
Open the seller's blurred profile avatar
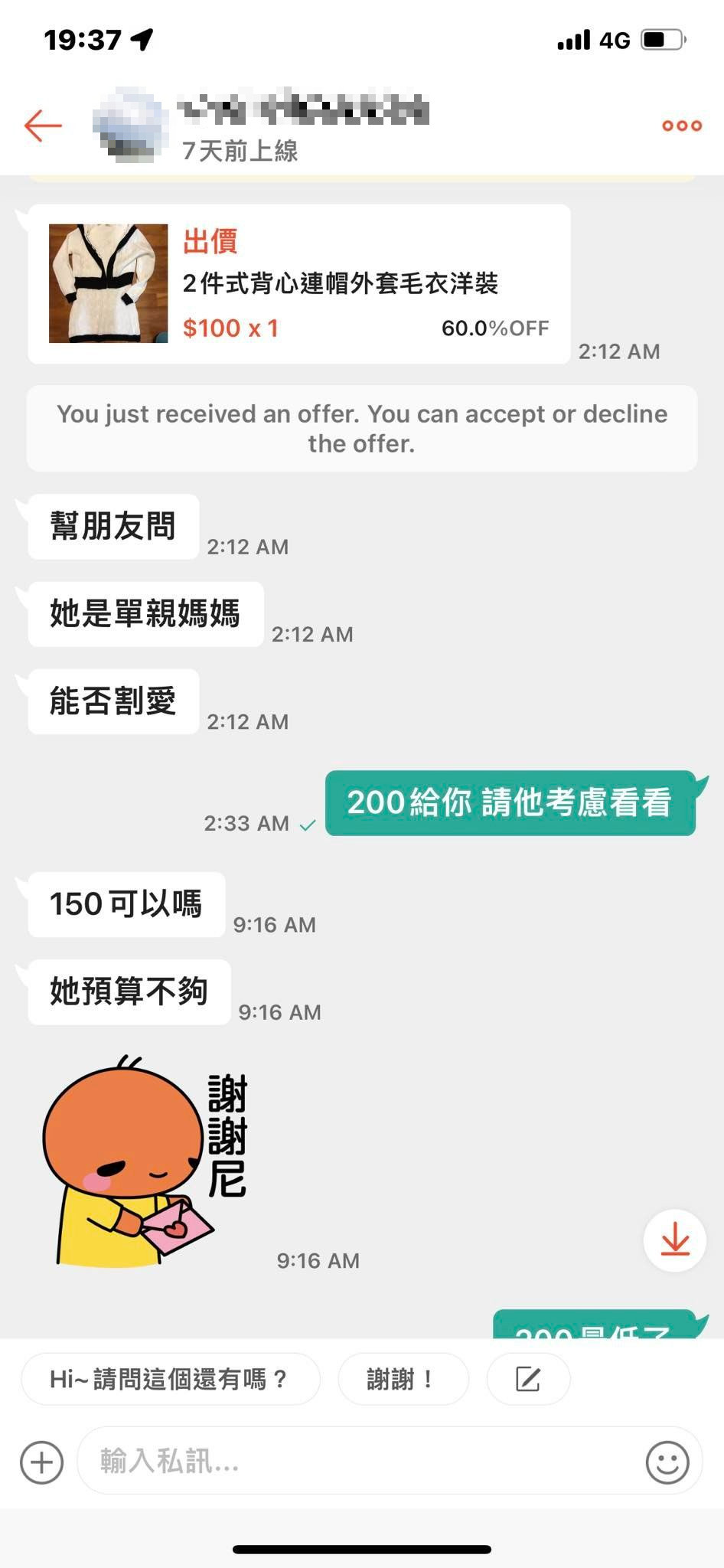pos(130,126)
